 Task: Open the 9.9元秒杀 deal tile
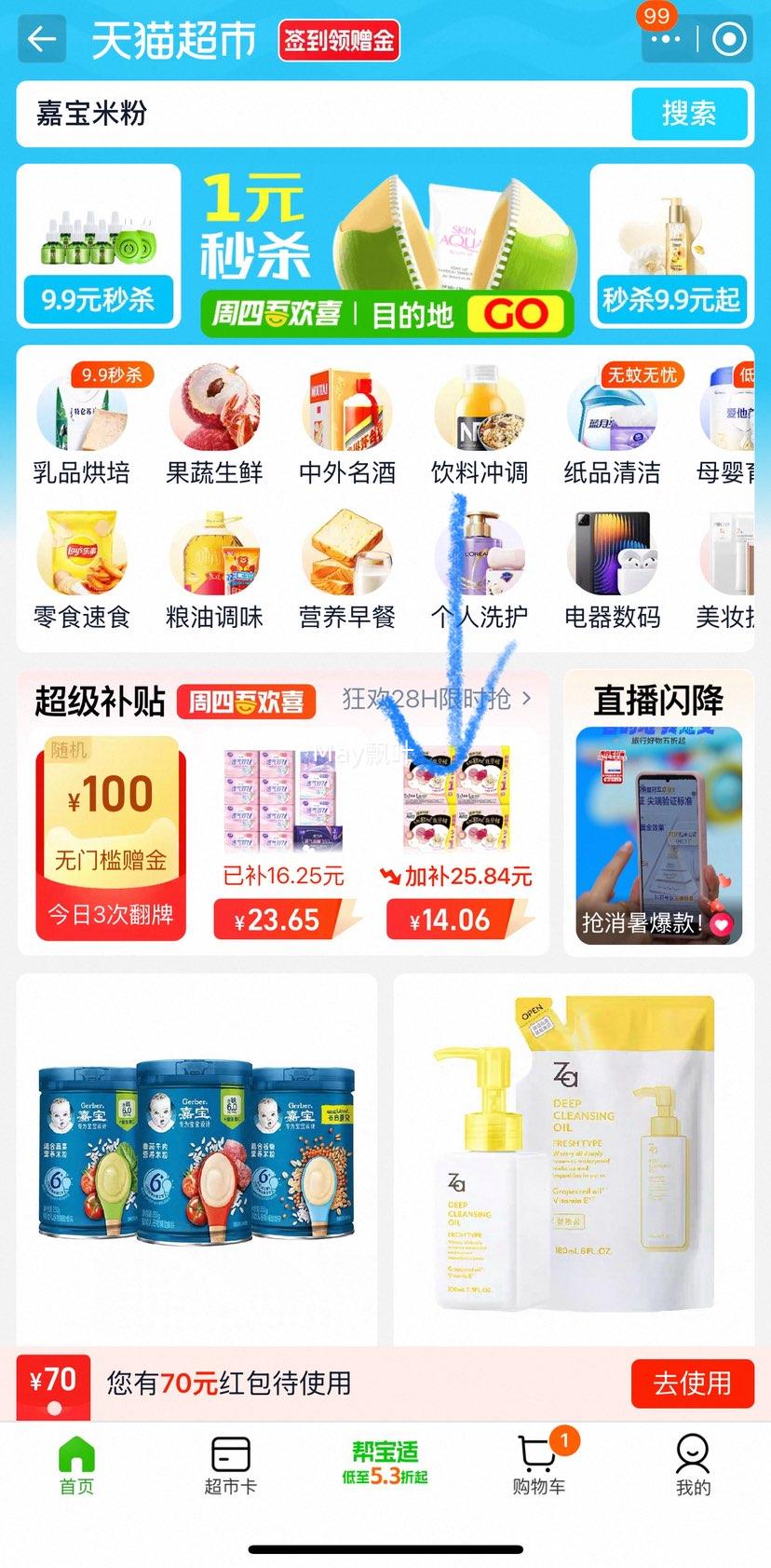[x=98, y=247]
